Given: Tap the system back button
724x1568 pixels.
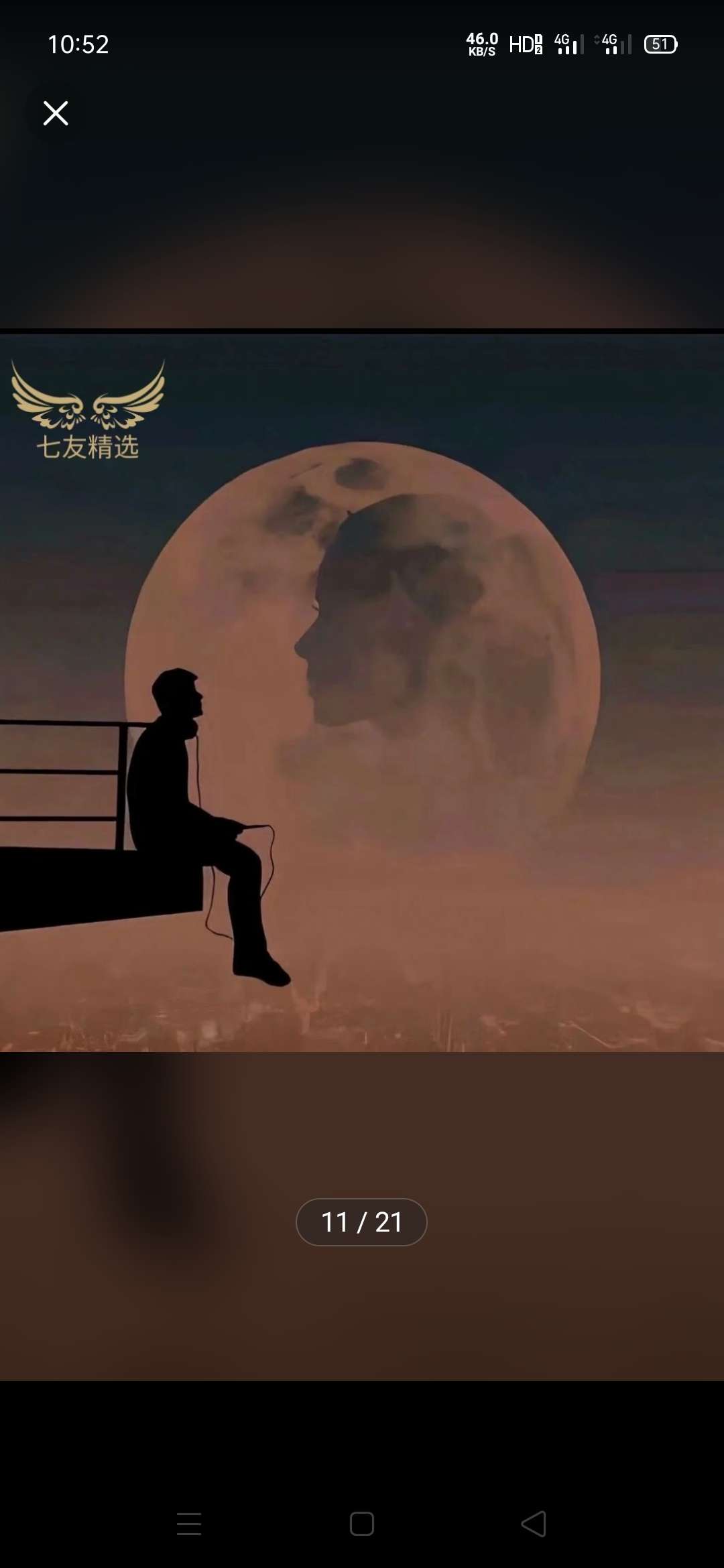Looking at the screenshot, I should tap(534, 1524).
